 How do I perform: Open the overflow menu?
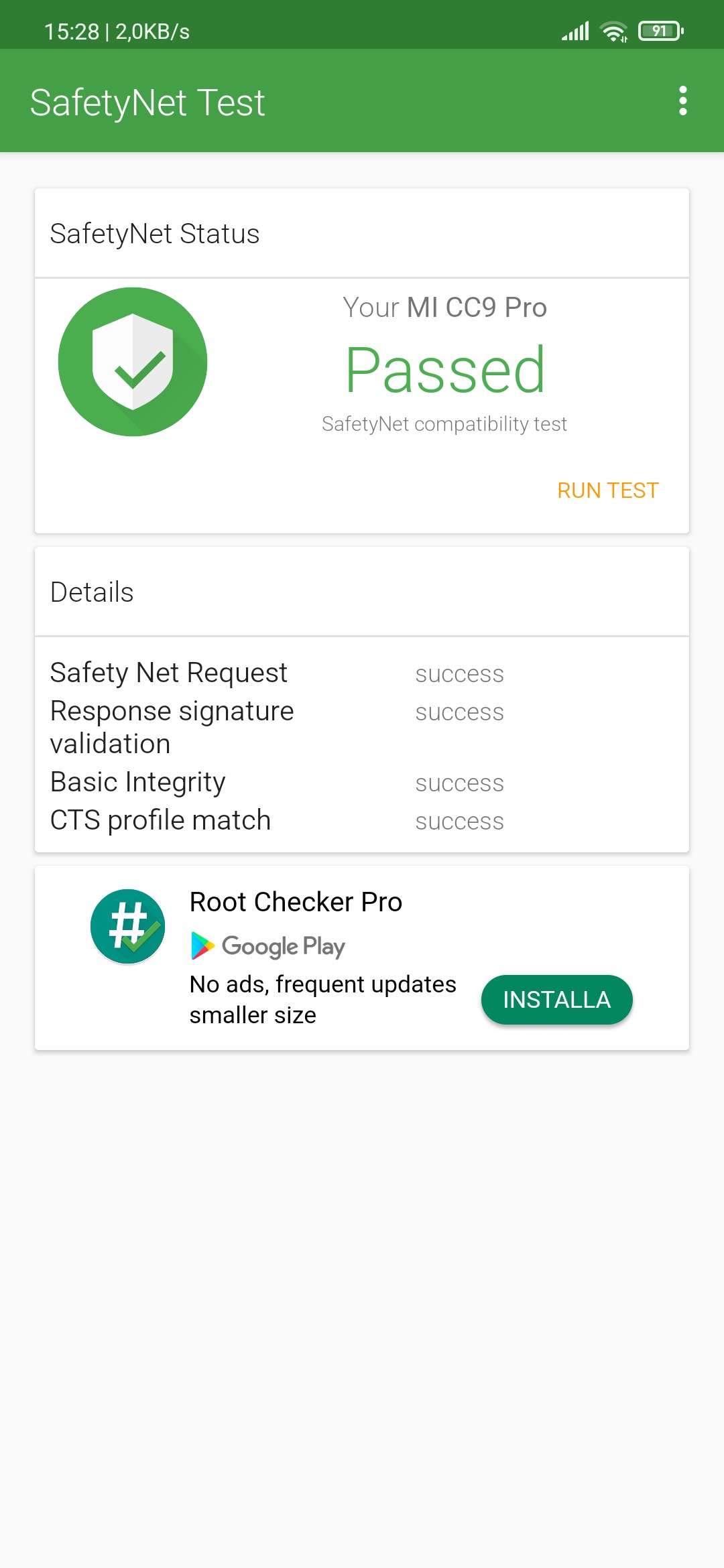pyautogui.click(x=682, y=101)
